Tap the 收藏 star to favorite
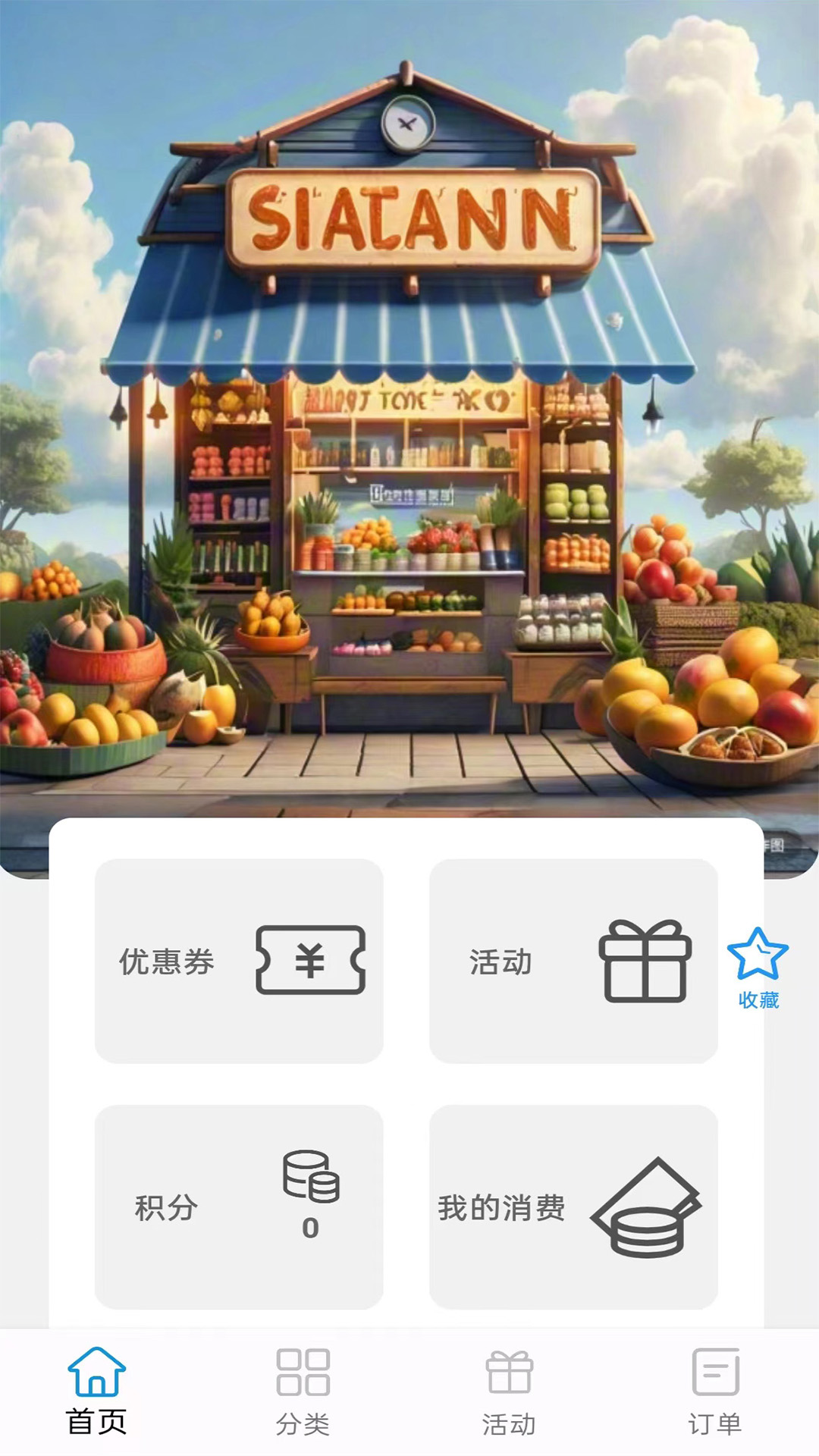 pyautogui.click(x=758, y=967)
